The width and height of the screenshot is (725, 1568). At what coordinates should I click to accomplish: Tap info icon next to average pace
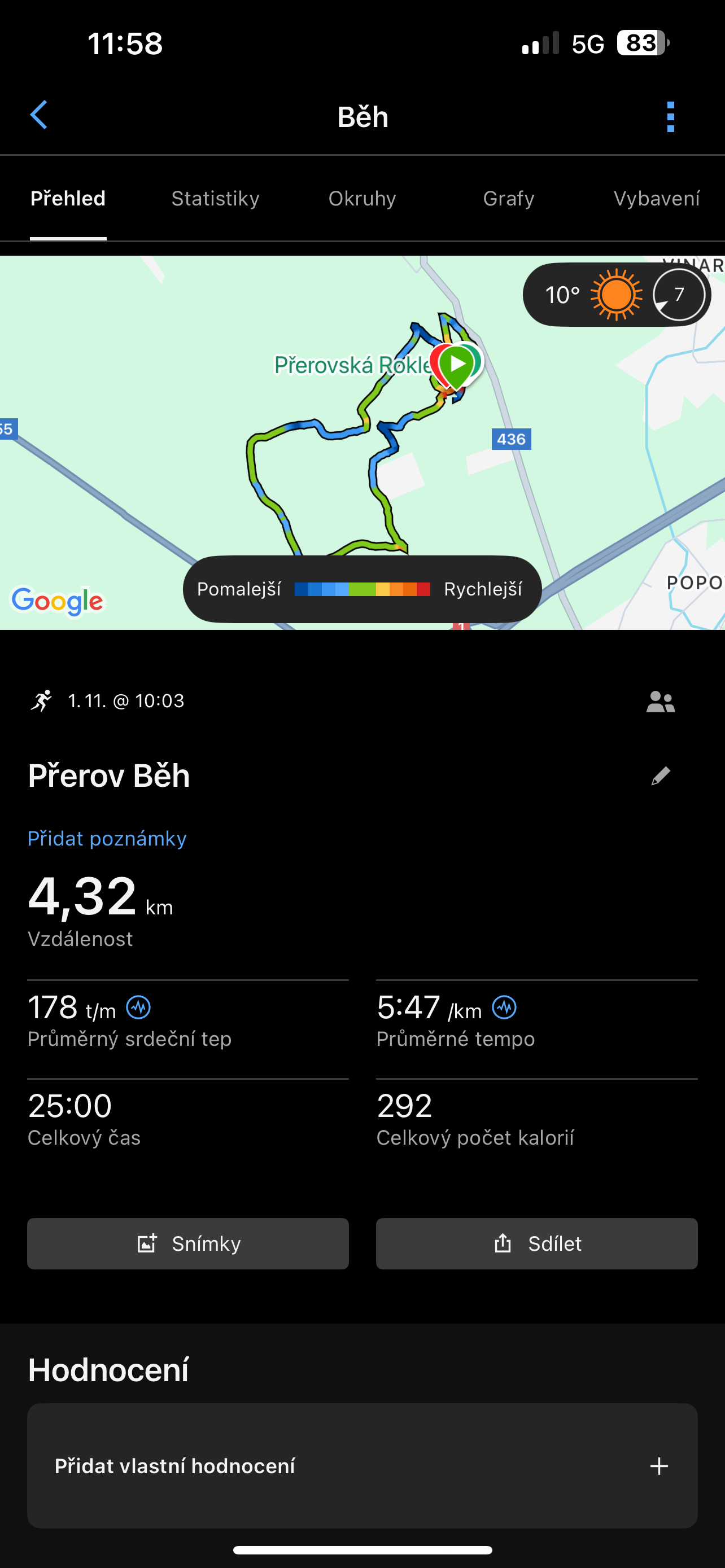pyautogui.click(x=505, y=1008)
